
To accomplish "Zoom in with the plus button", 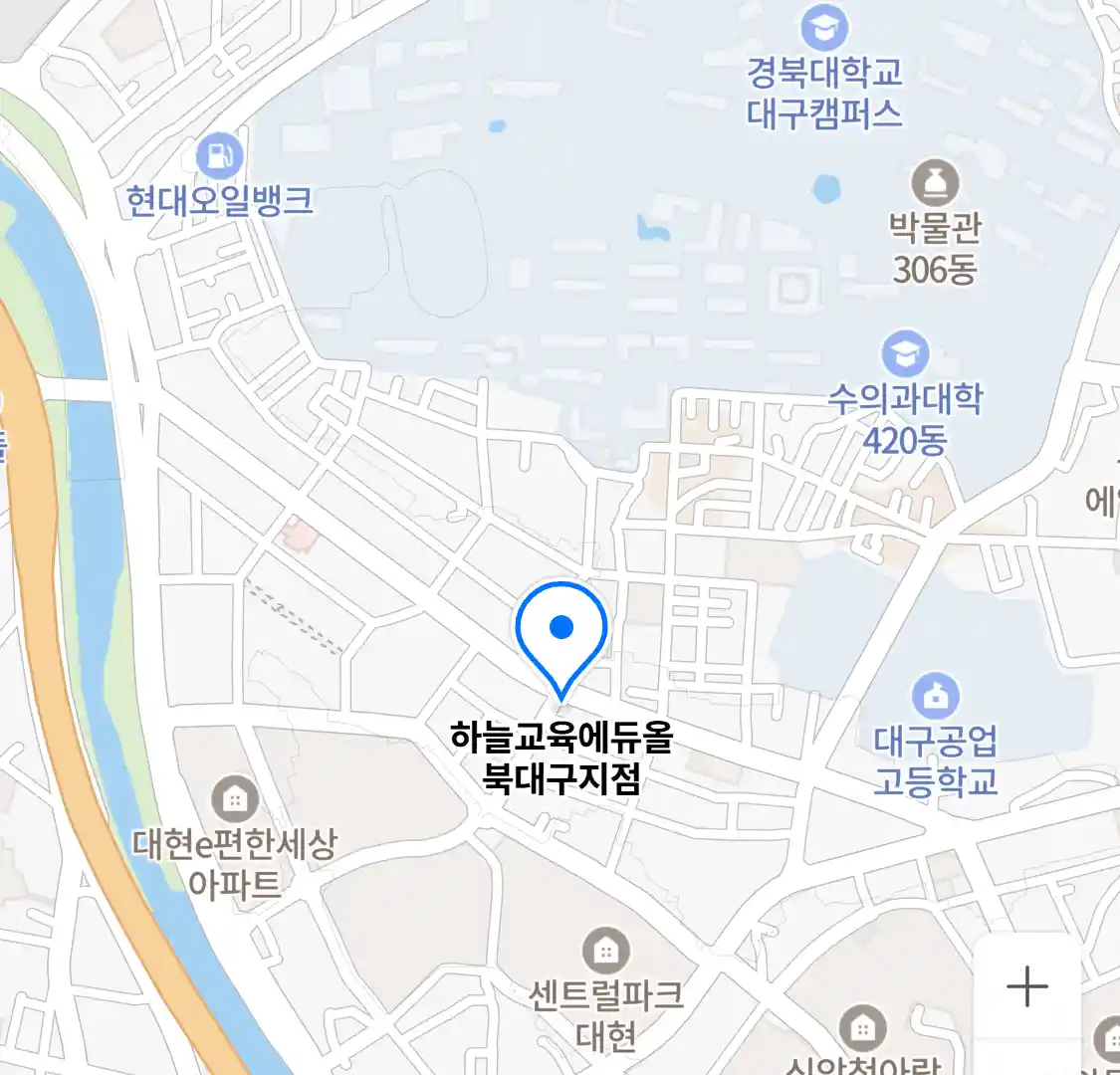I will 1026,986.
